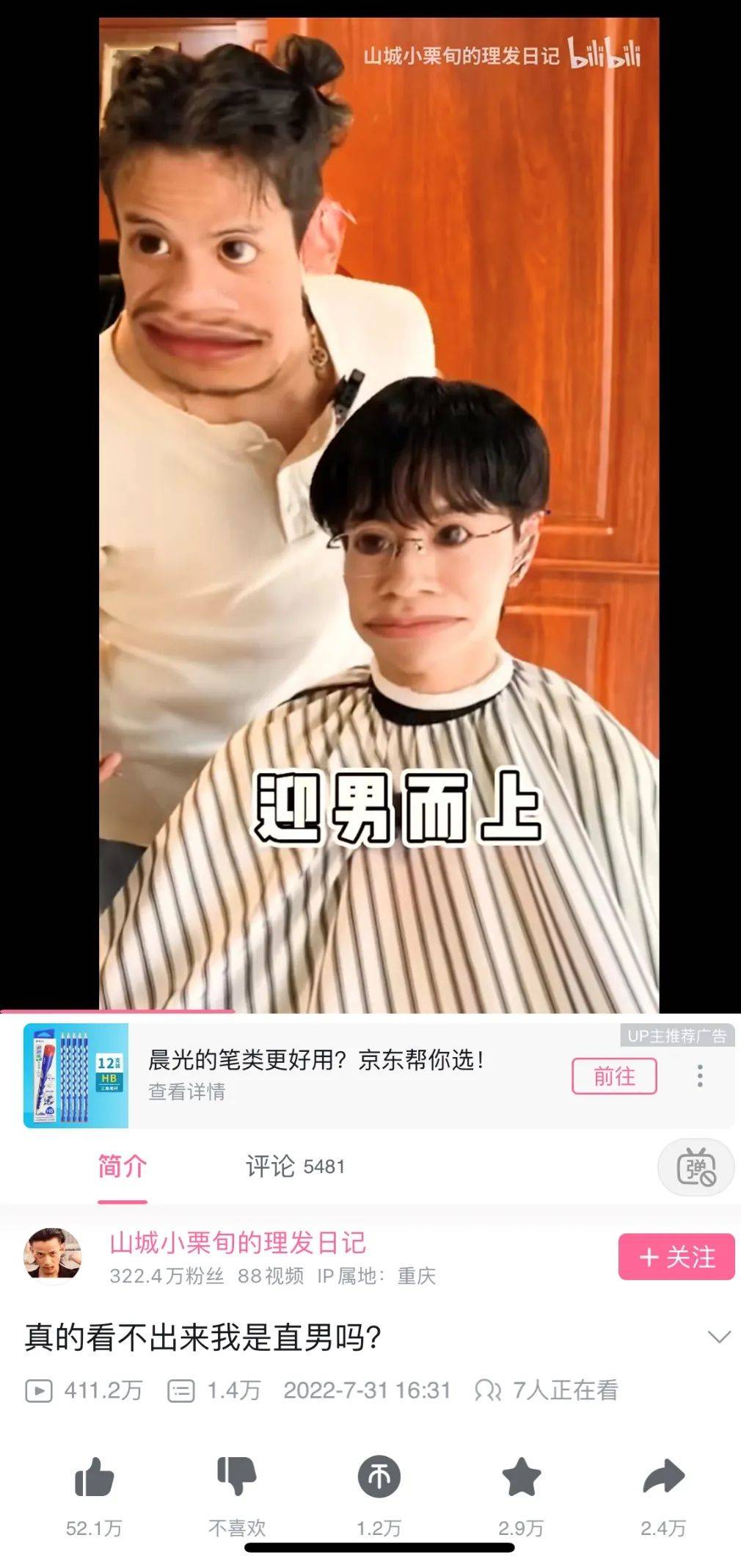The image size is (741, 1568).
Task: Open the ad's three-dot options menu
Action: (x=700, y=1075)
